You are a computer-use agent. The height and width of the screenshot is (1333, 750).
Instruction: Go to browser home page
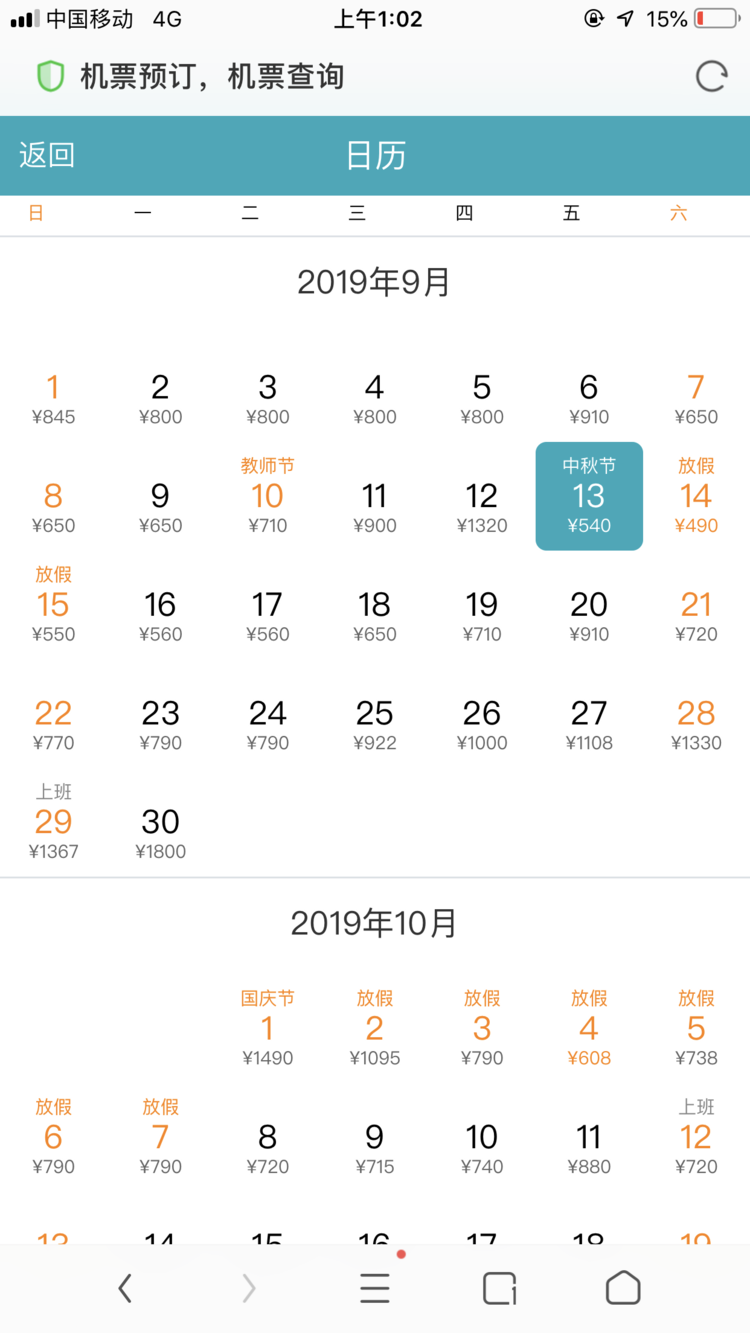point(623,1288)
